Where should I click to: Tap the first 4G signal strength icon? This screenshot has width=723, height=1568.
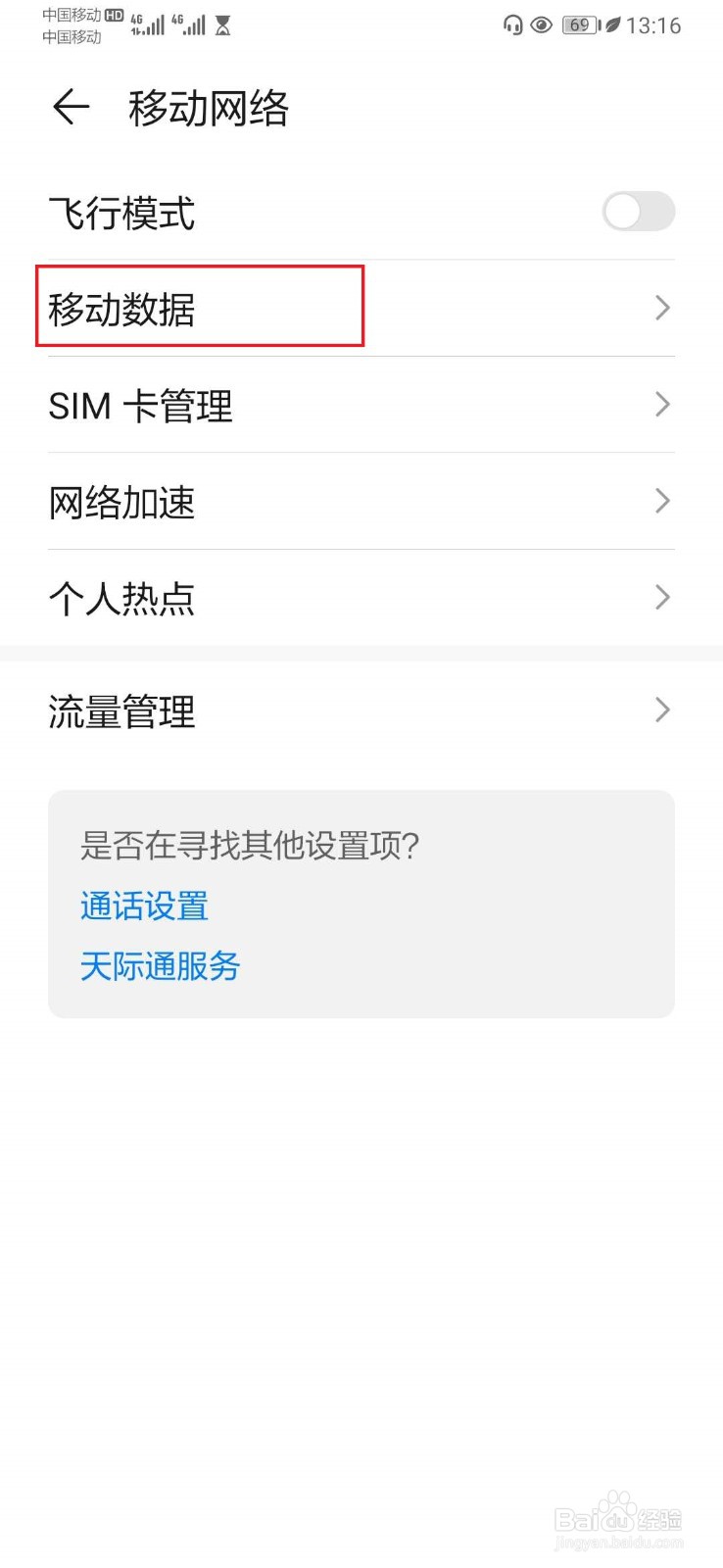click(147, 24)
